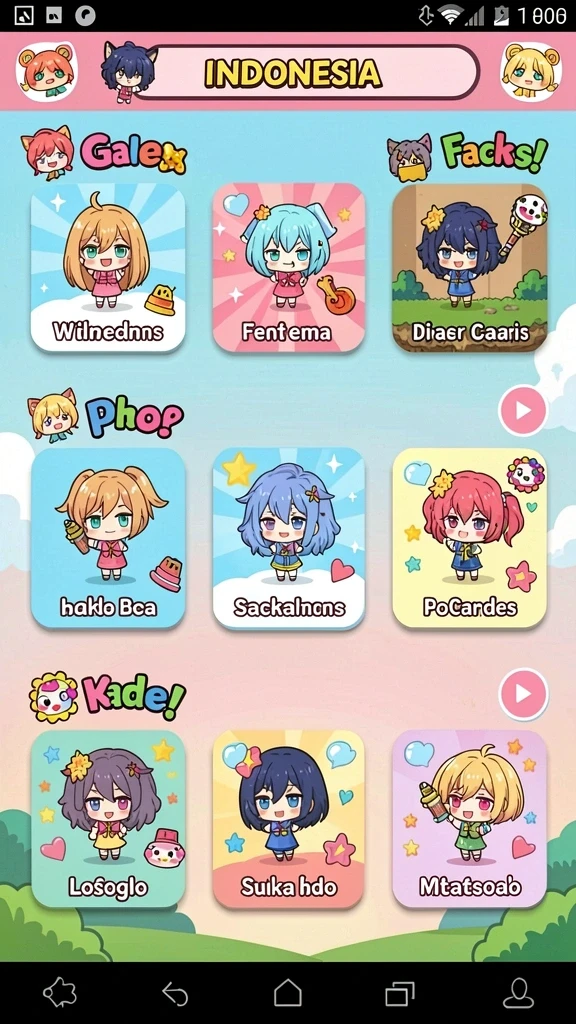Viewport: 576px width, 1024px height.
Task: Open the Diaer Caaris card
Action: [x=470, y=268]
